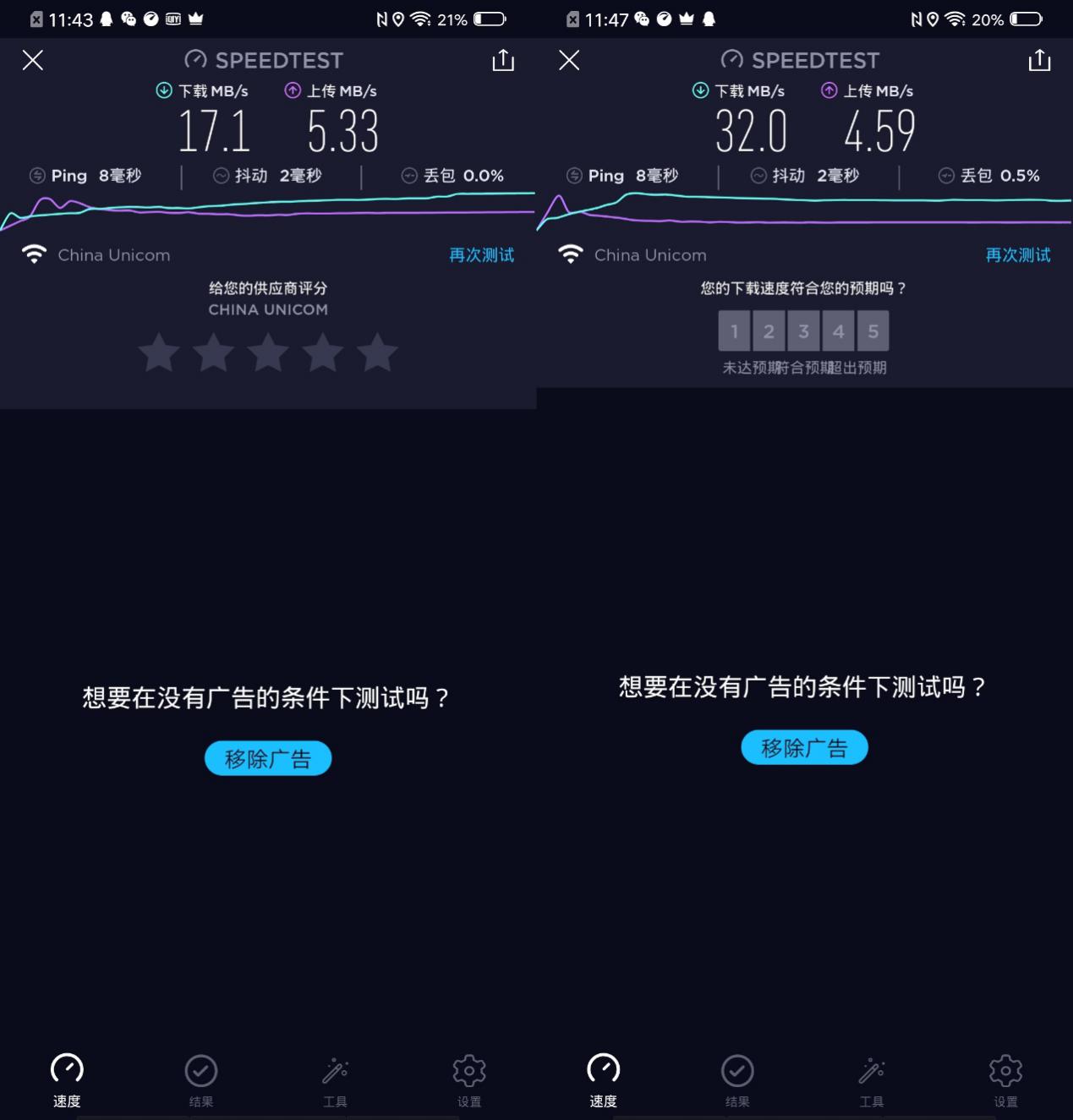Select rating 1 labeled 未达预期

click(x=734, y=331)
